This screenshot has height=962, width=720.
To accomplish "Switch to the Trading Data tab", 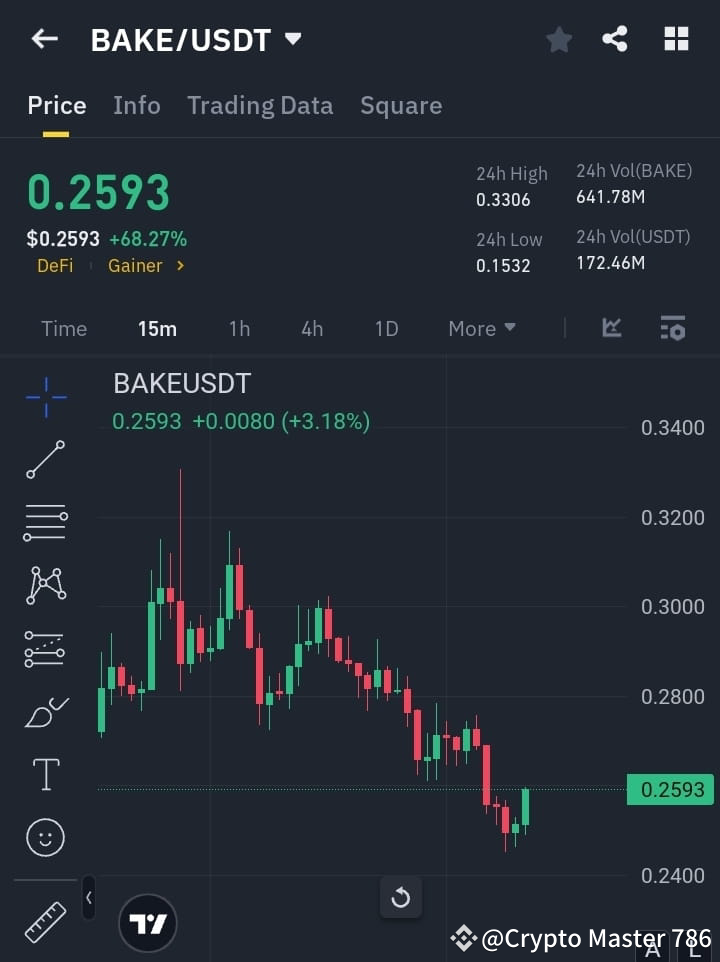I will [260, 105].
